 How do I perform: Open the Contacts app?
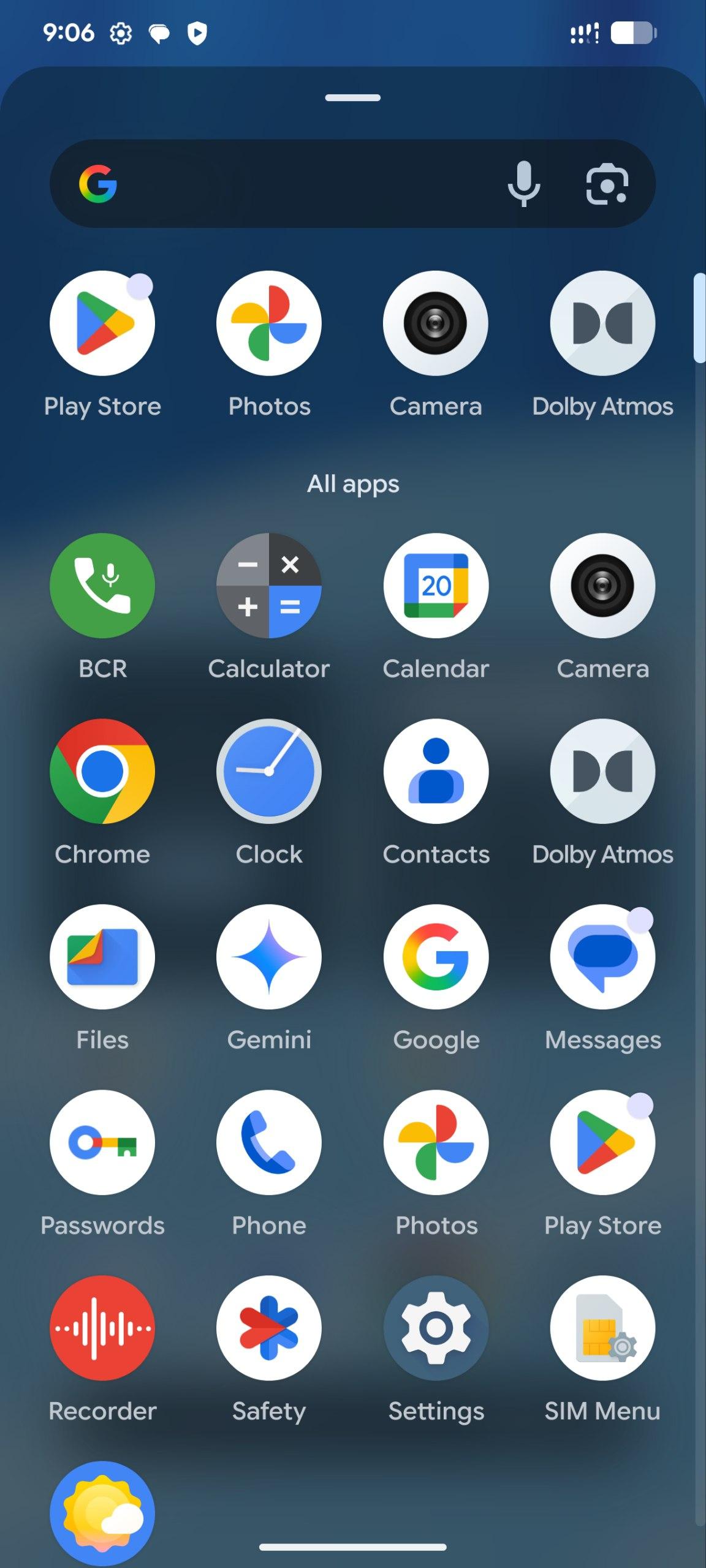tap(436, 771)
